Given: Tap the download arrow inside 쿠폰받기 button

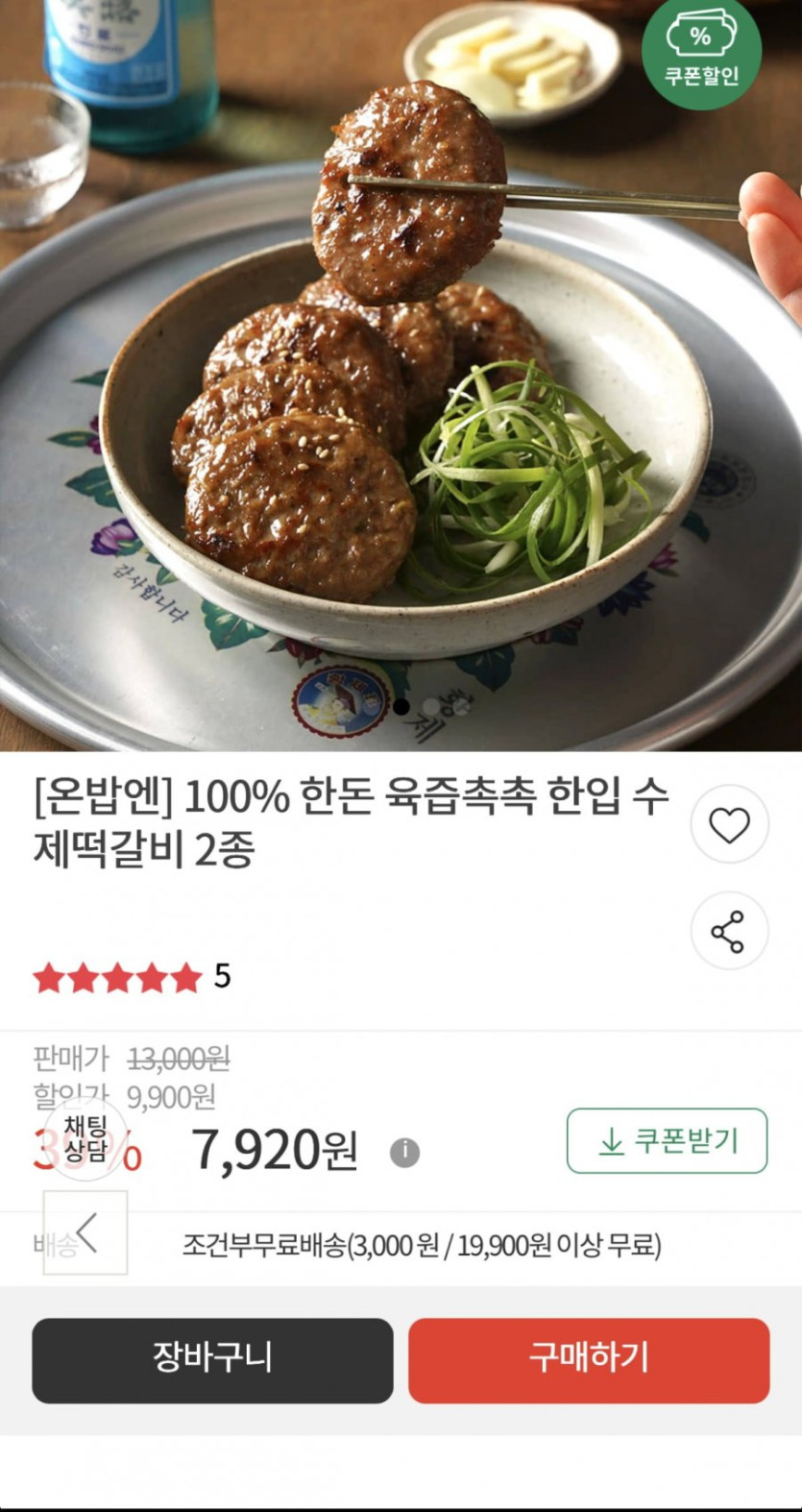Looking at the screenshot, I should 609,1140.
